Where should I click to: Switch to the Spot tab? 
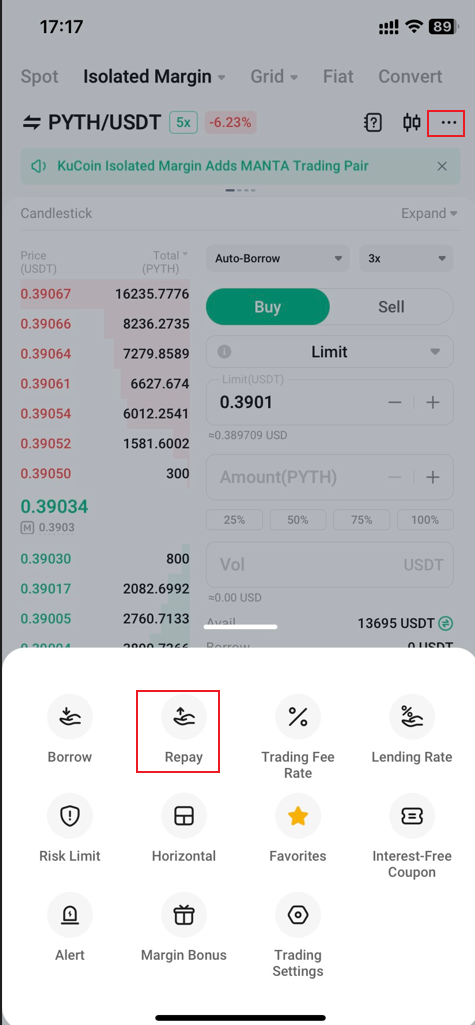(x=39, y=76)
